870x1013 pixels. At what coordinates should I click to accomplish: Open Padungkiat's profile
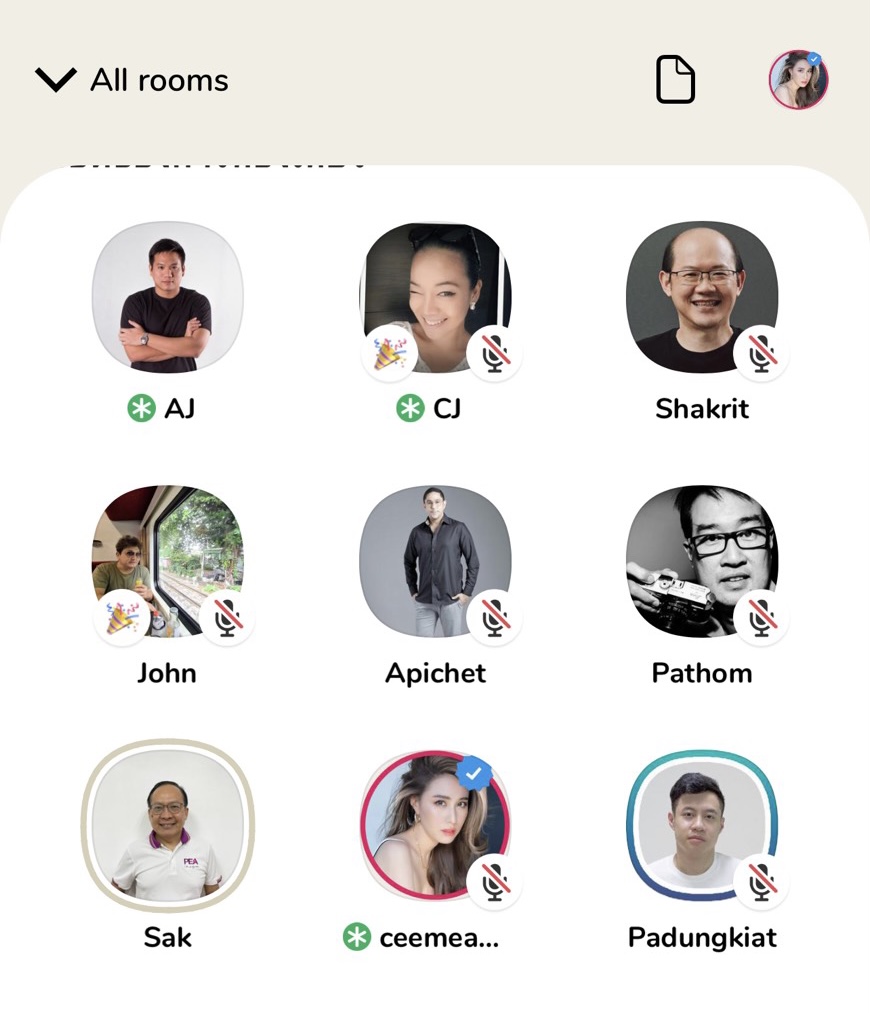point(702,826)
